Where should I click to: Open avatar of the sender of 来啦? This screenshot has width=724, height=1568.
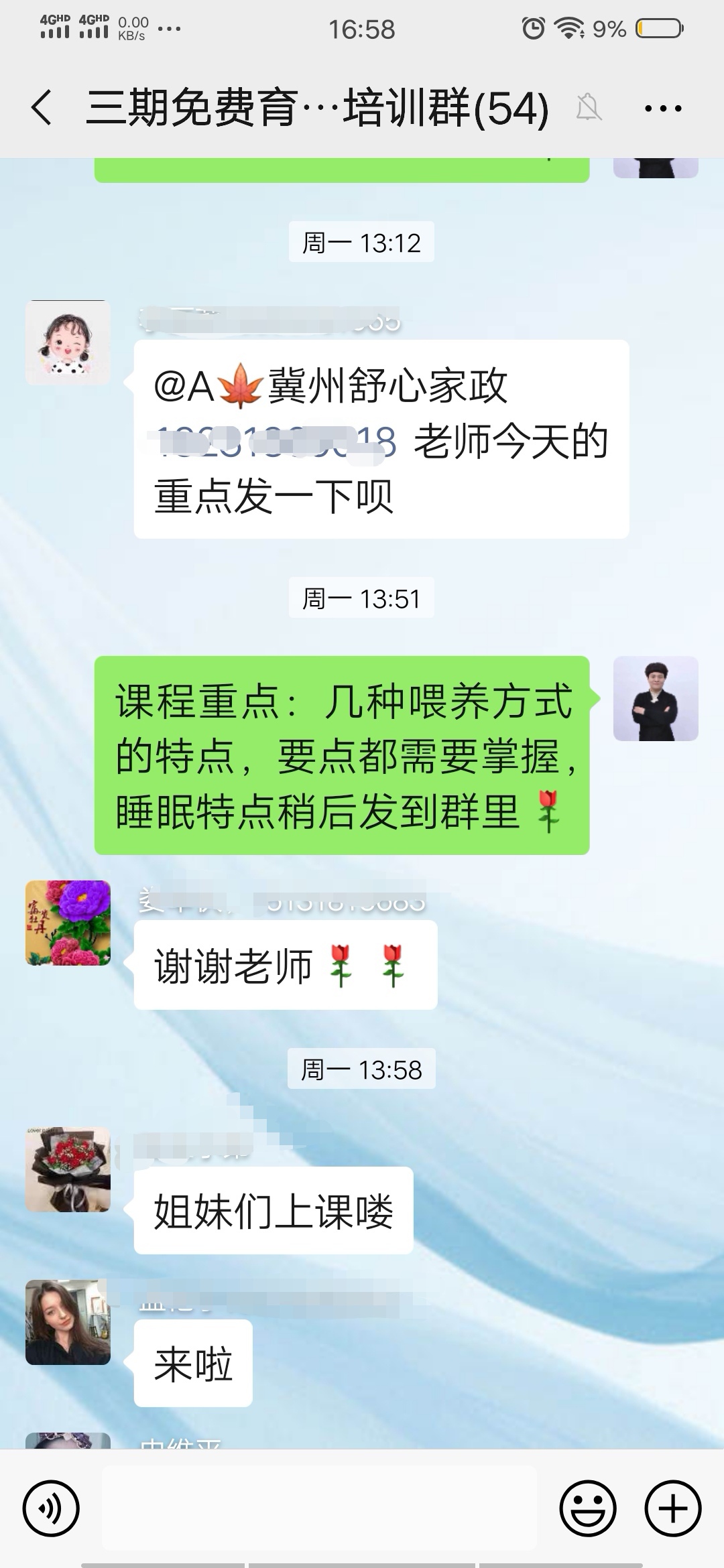tap(68, 1322)
